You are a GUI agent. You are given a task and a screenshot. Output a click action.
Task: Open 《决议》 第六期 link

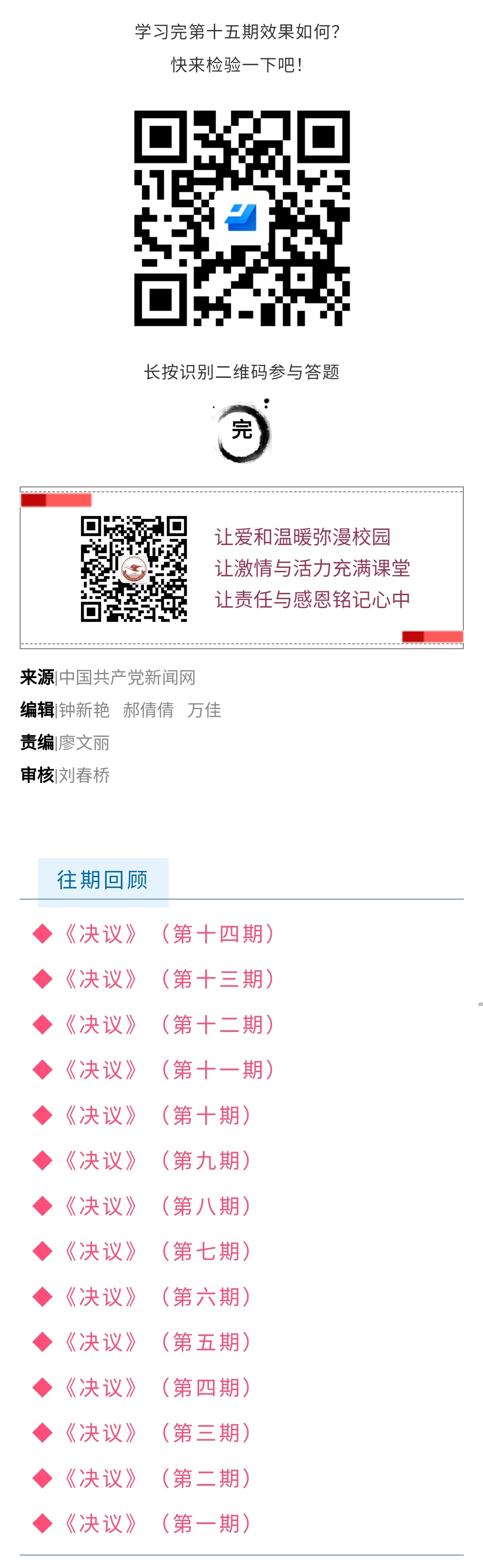(x=157, y=1297)
